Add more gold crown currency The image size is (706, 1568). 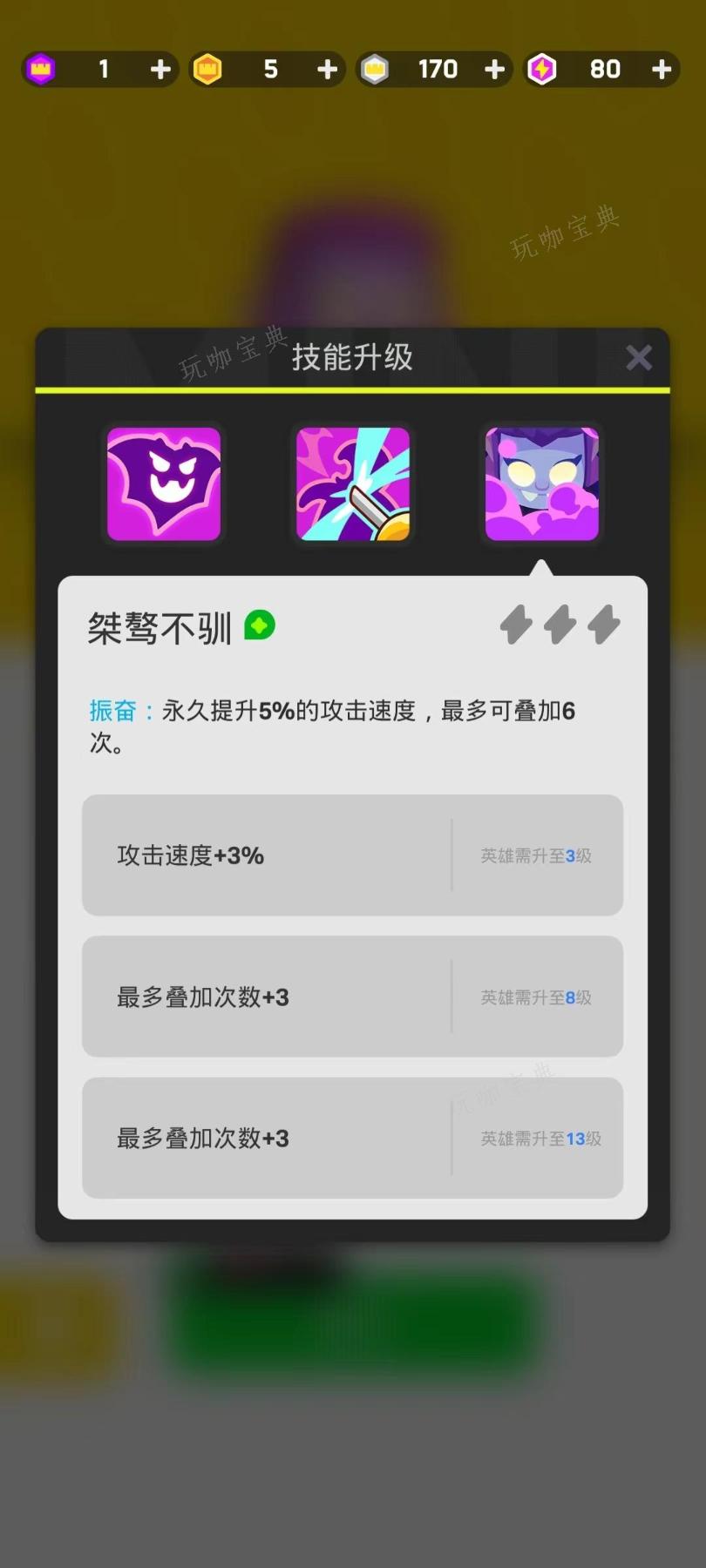click(327, 69)
